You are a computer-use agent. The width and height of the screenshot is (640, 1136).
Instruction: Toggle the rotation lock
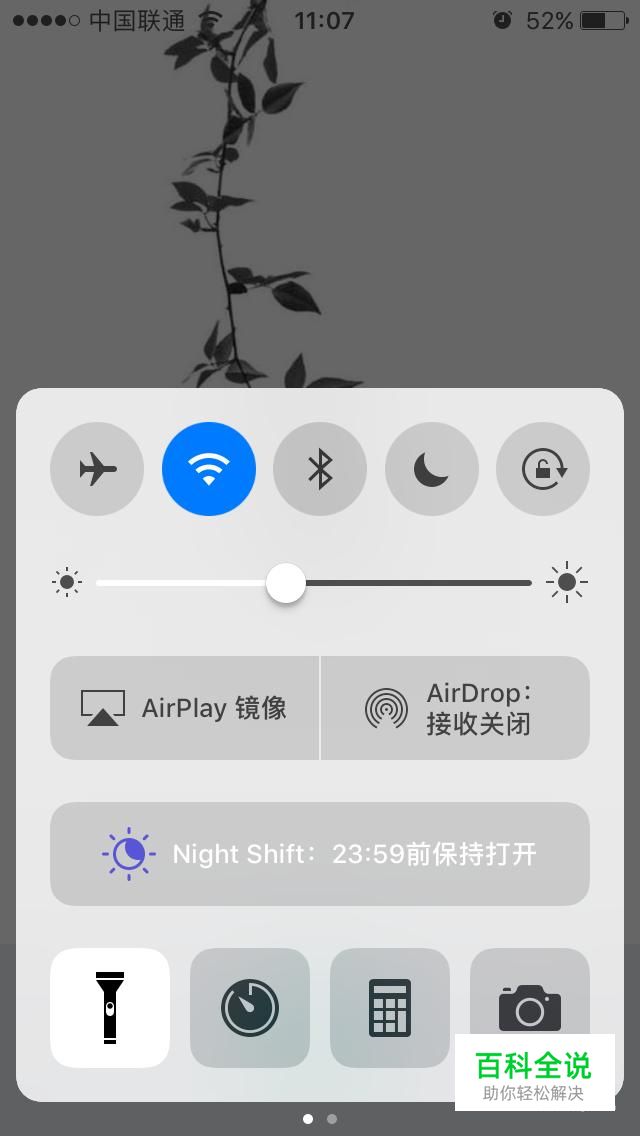(x=543, y=469)
